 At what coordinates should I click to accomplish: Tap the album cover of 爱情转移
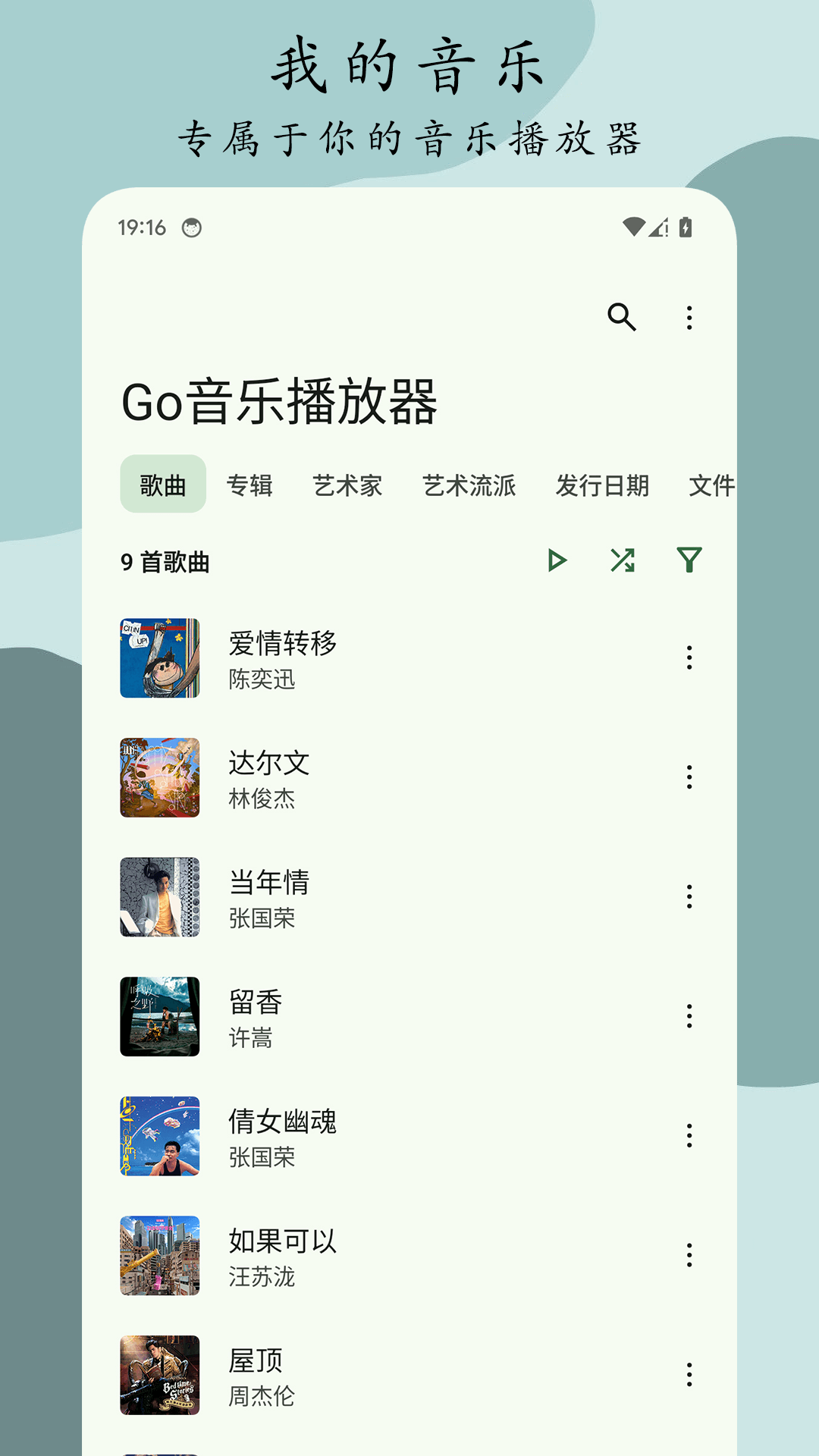[158, 657]
